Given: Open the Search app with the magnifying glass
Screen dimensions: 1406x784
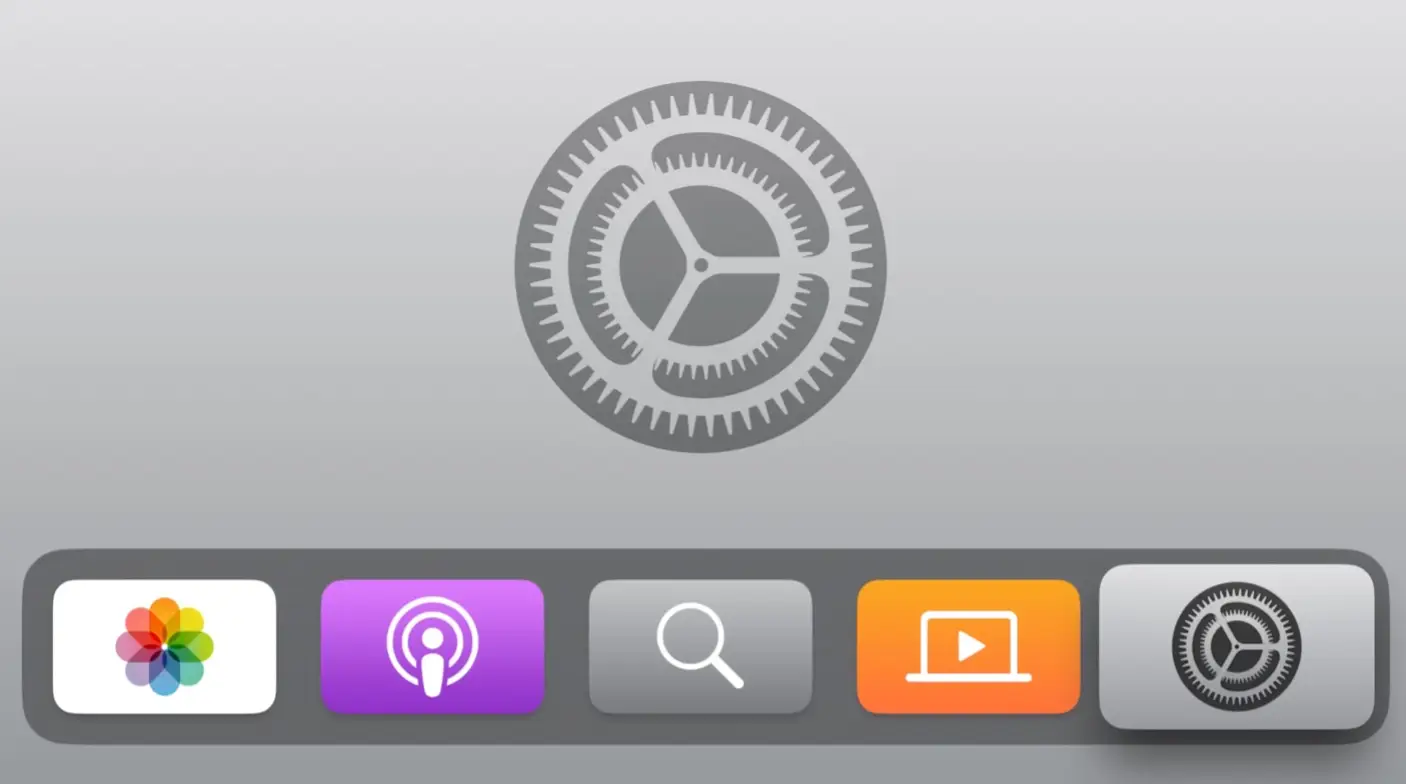Looking at the screenshot, I should click(x=700, y=647).
